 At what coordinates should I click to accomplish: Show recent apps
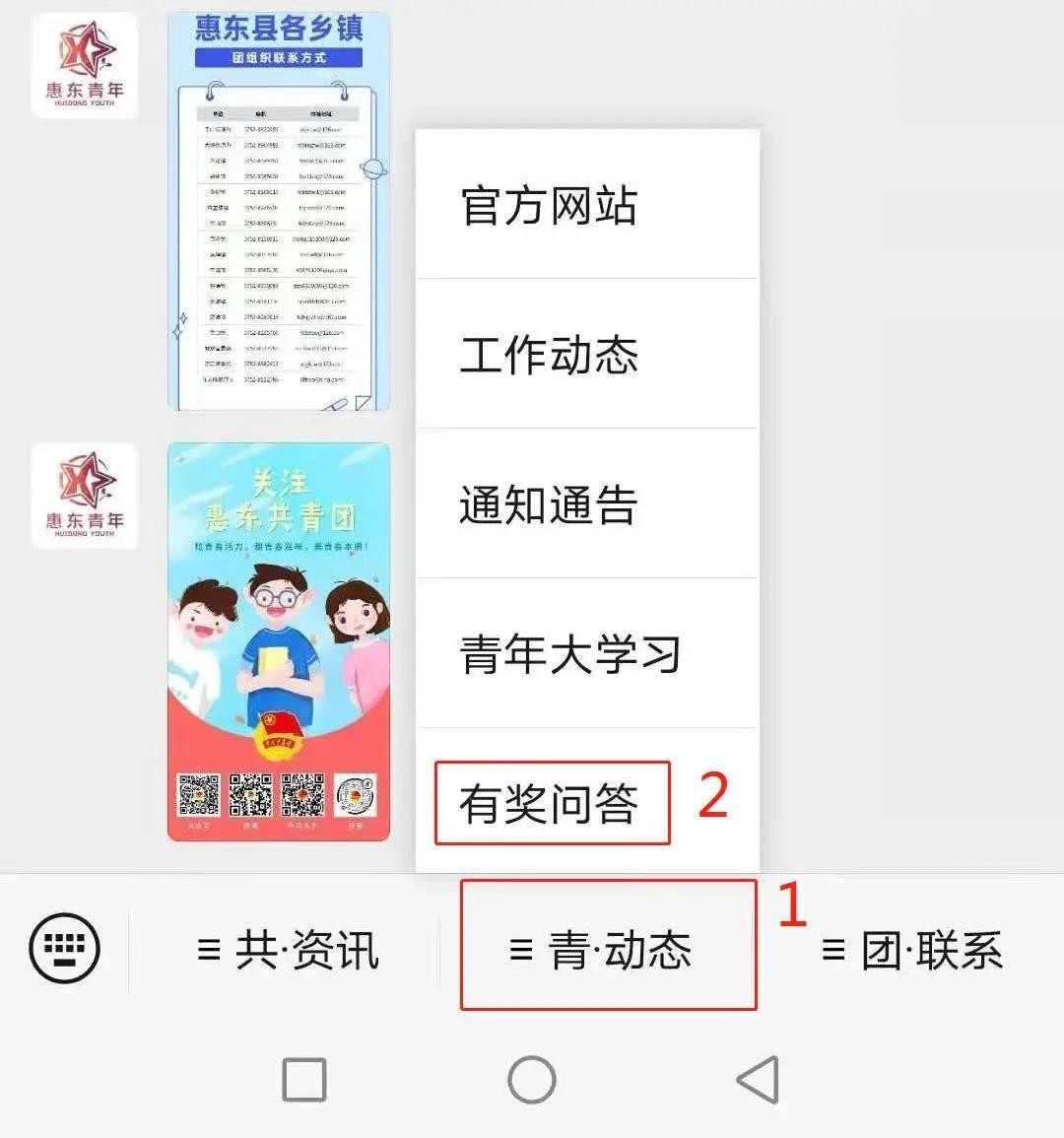tap(304, 1080)
